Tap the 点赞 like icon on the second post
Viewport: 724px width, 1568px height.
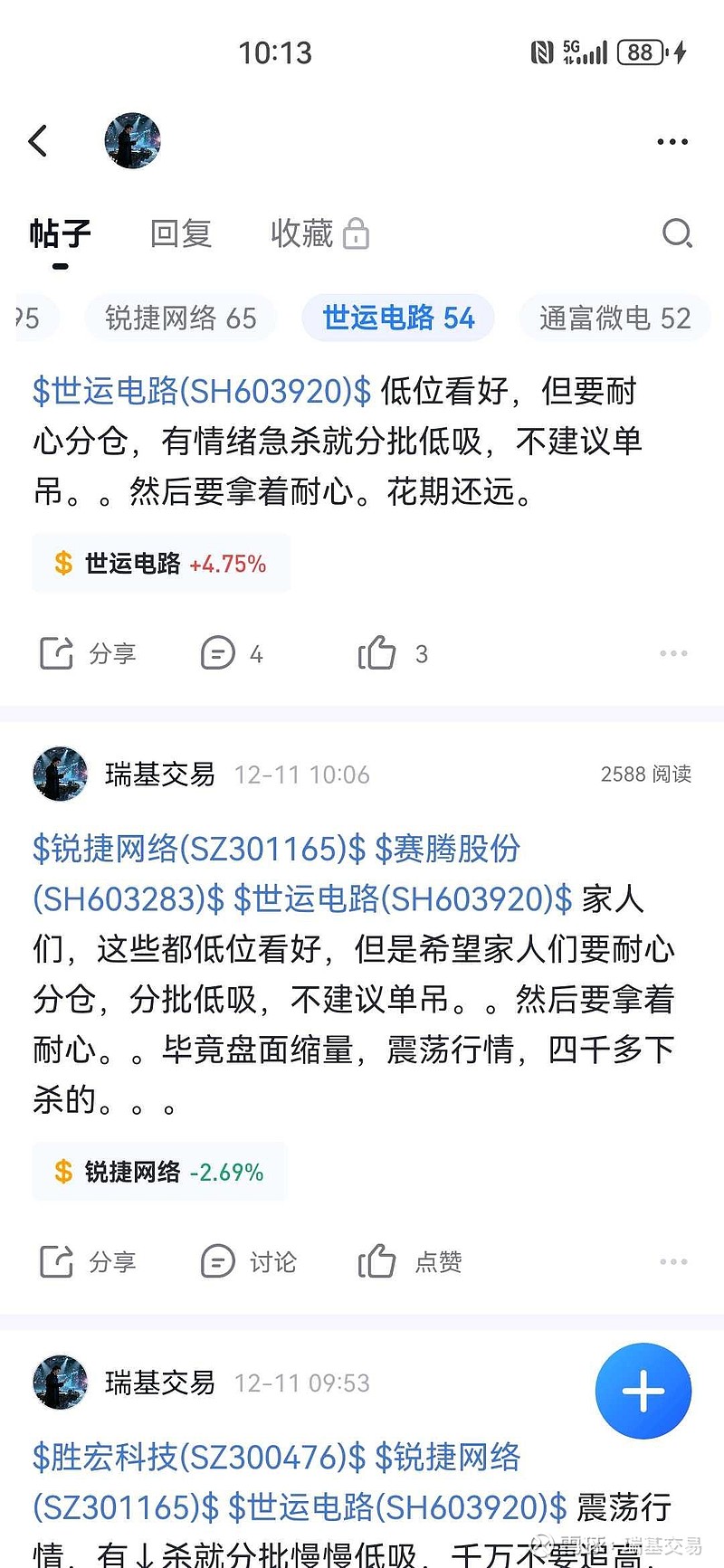click(380, 1261)
